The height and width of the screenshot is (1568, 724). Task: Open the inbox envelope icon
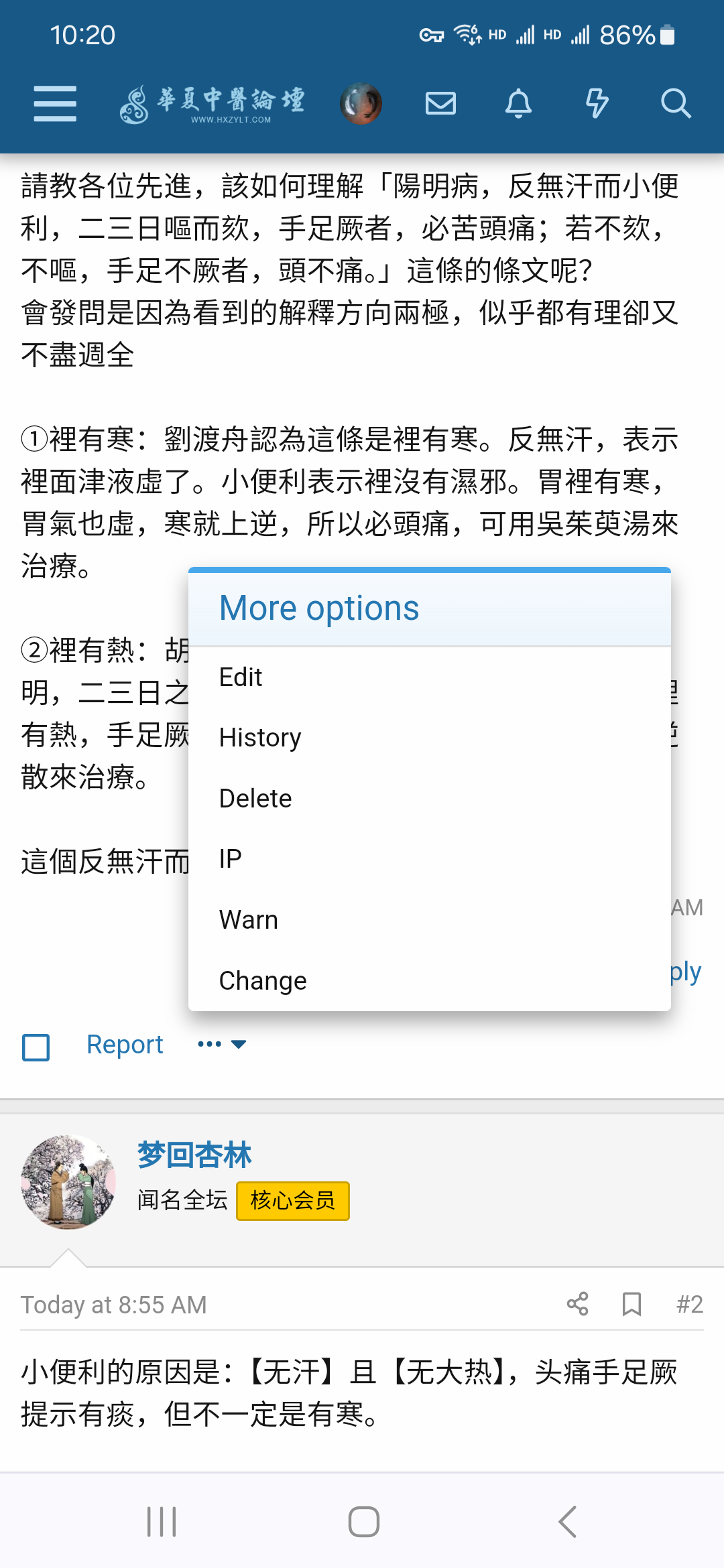[x=440, y=104]
